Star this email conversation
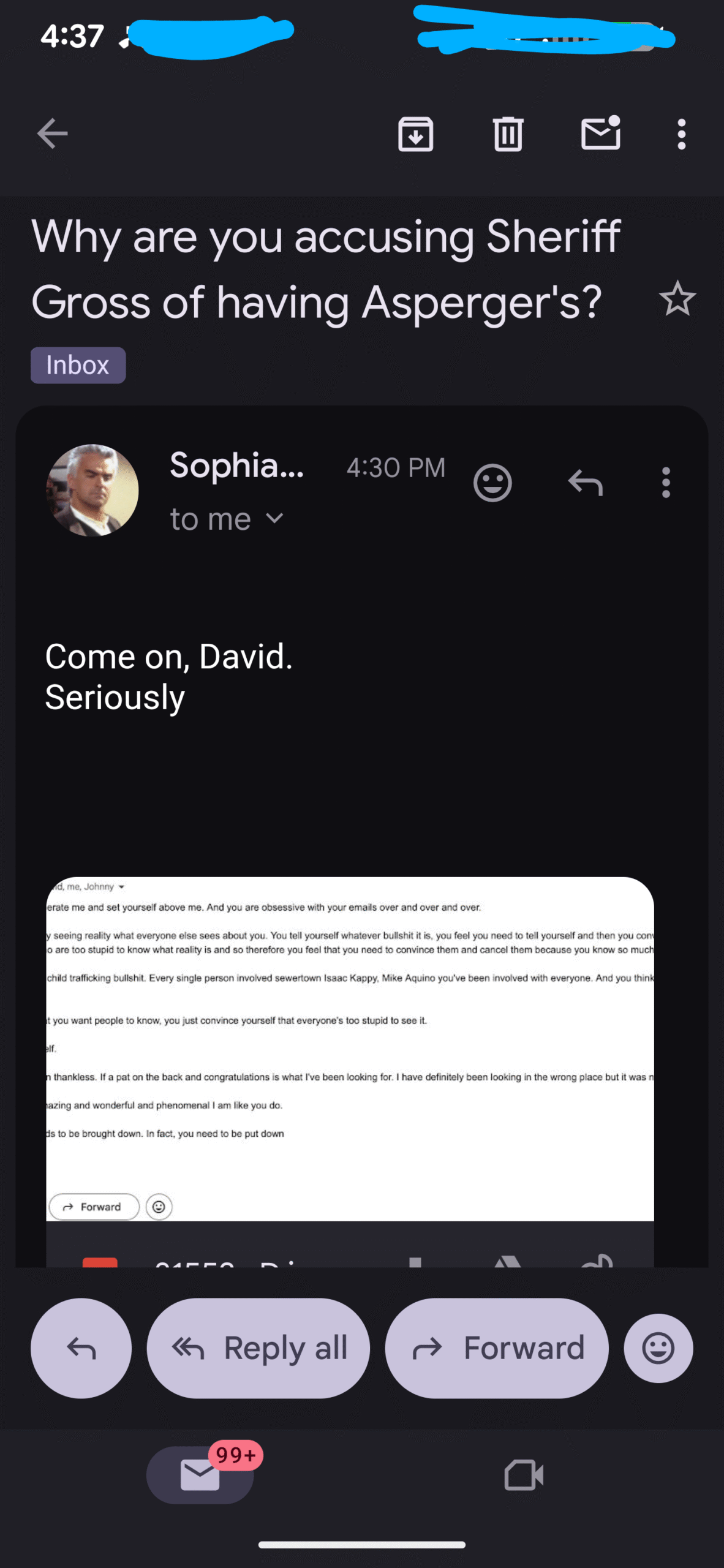Screen dimensions: 724x1568 (677, 300)
